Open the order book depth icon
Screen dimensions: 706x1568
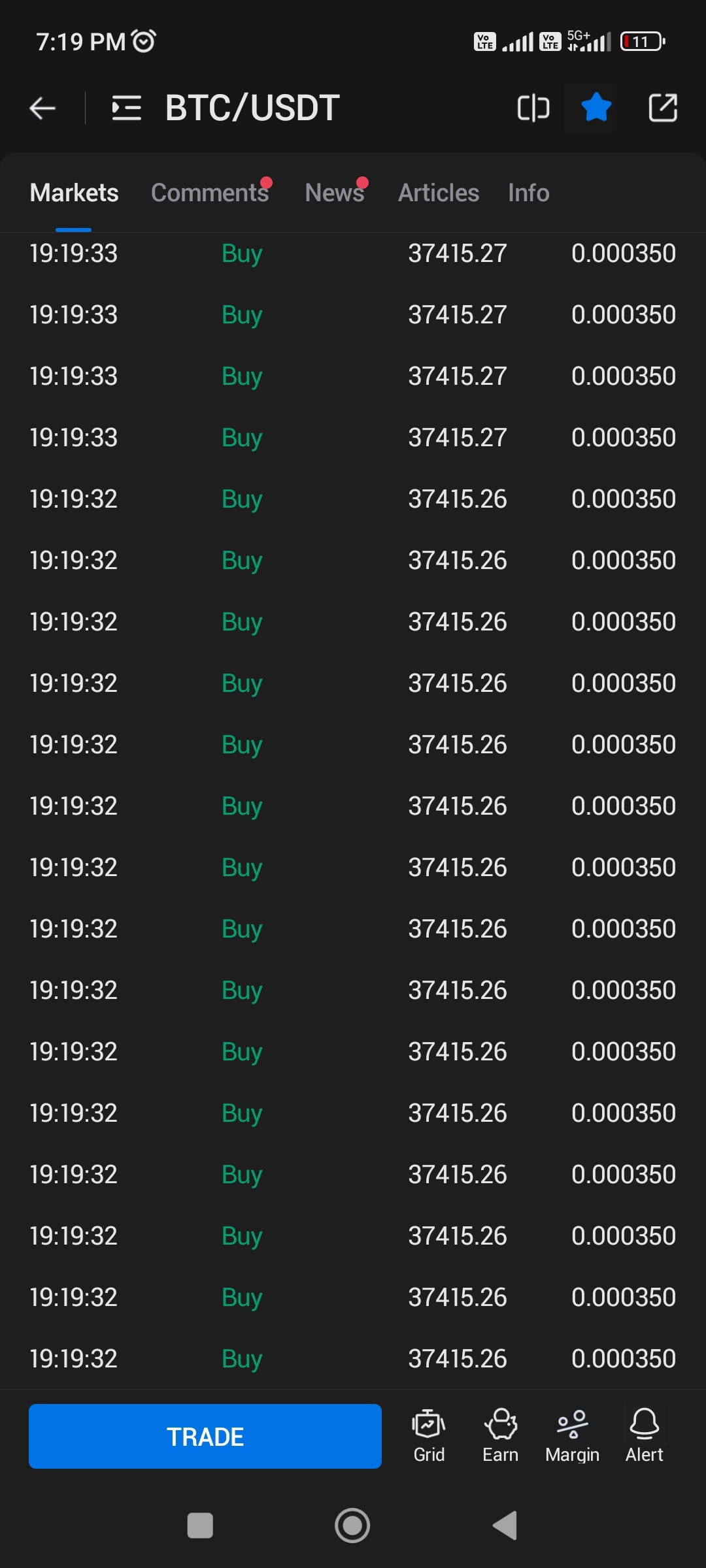click(126, 108)
